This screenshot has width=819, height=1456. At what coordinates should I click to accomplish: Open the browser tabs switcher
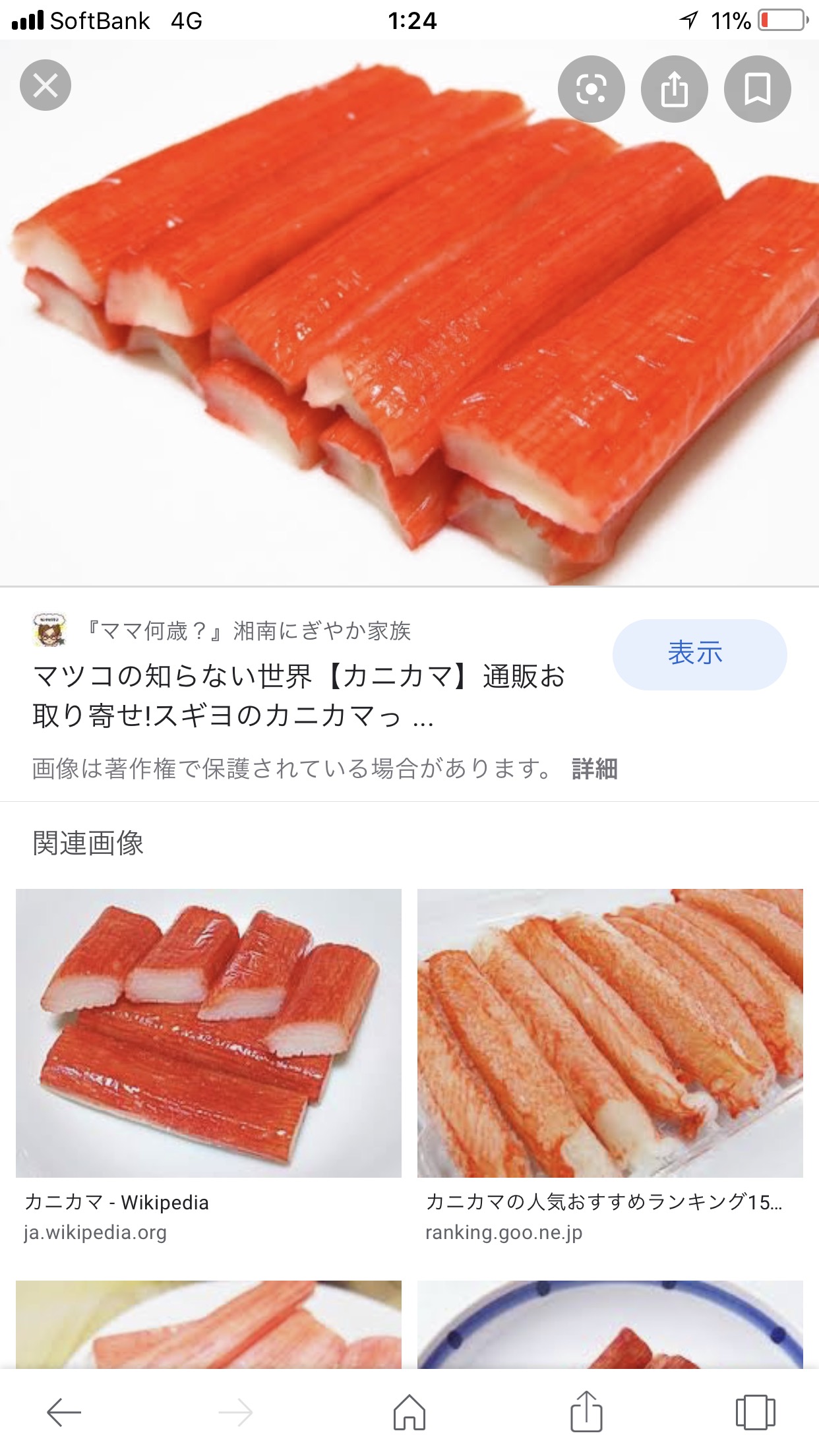click(755, 1412)
